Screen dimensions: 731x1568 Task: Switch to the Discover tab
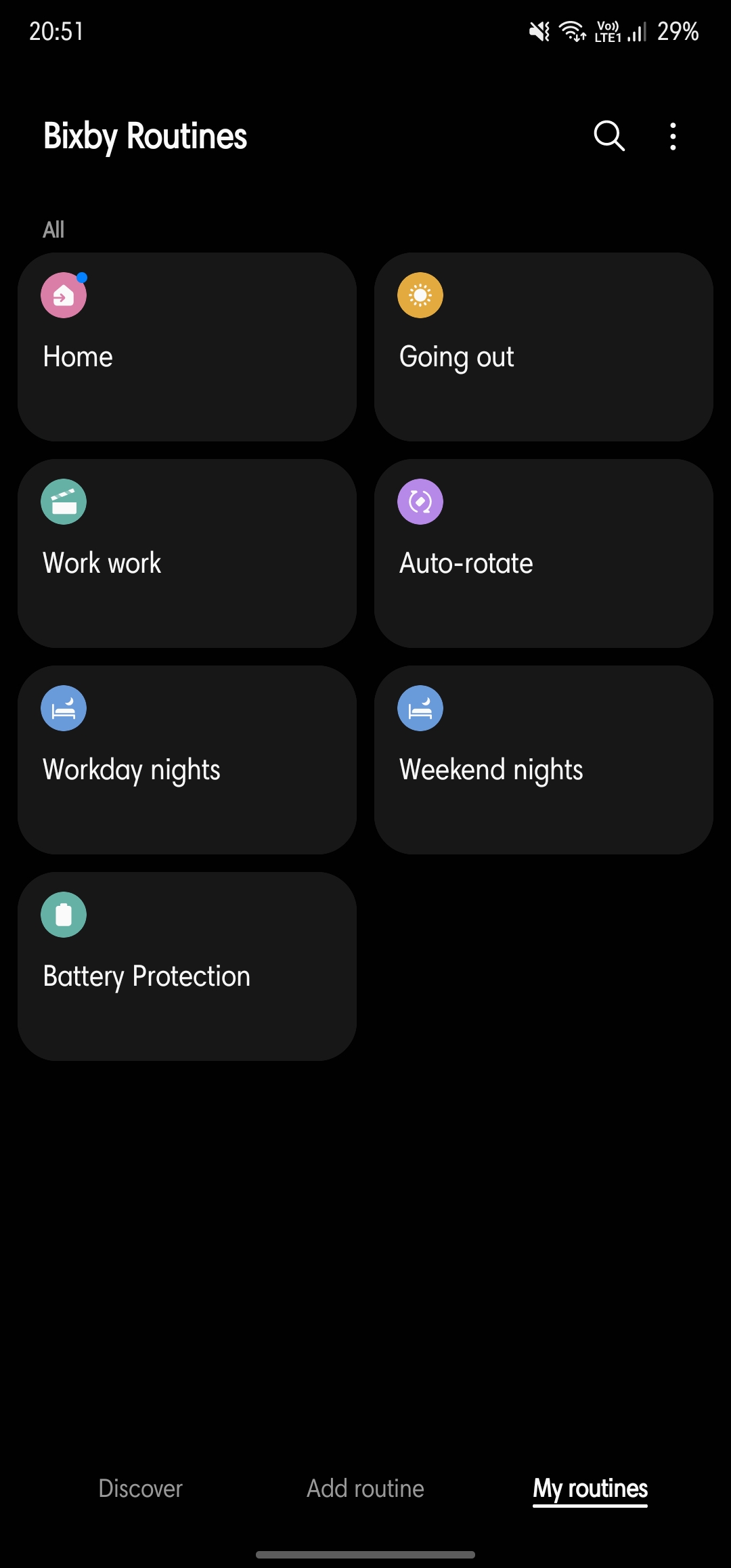pyautogui.click(x=140, y=1488)
